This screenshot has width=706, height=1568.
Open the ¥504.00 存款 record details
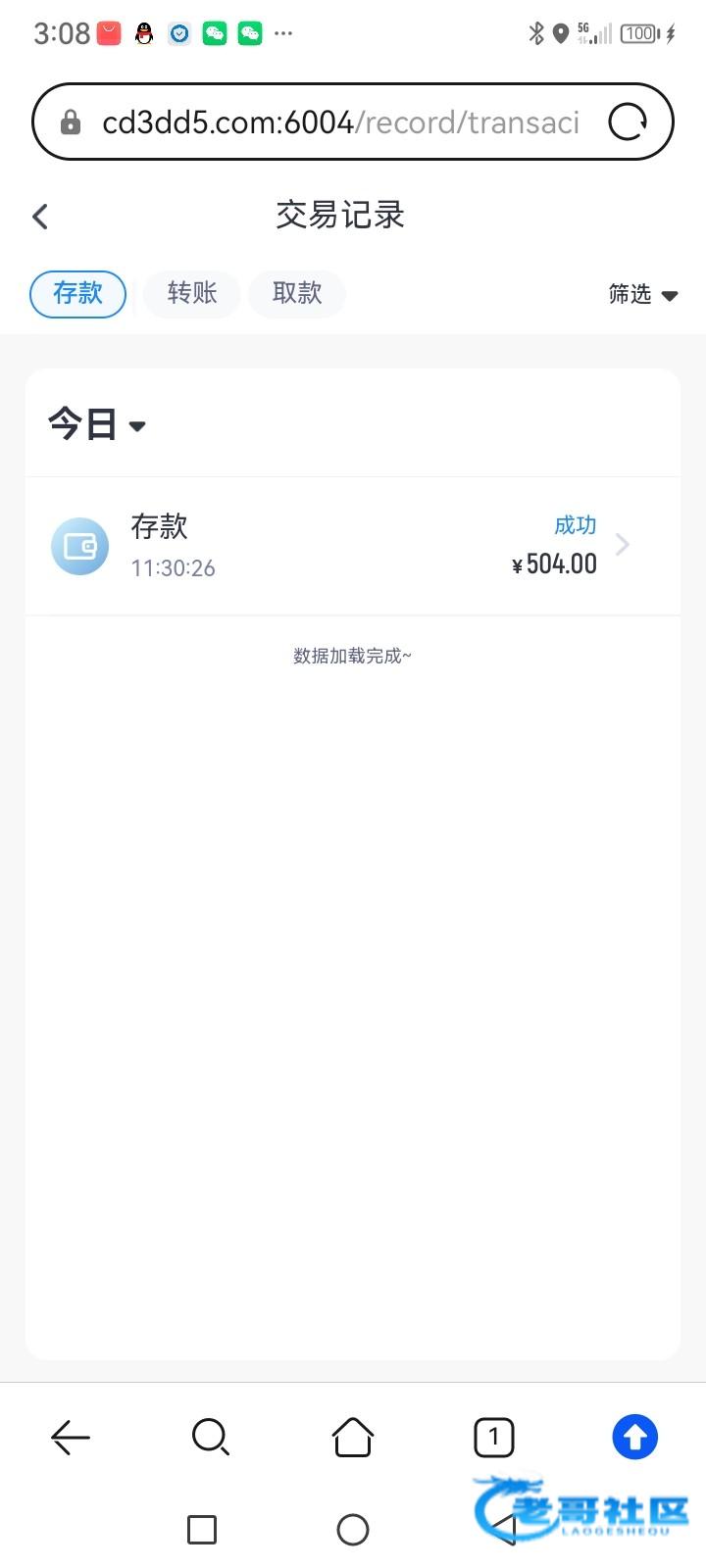point(353,546)
